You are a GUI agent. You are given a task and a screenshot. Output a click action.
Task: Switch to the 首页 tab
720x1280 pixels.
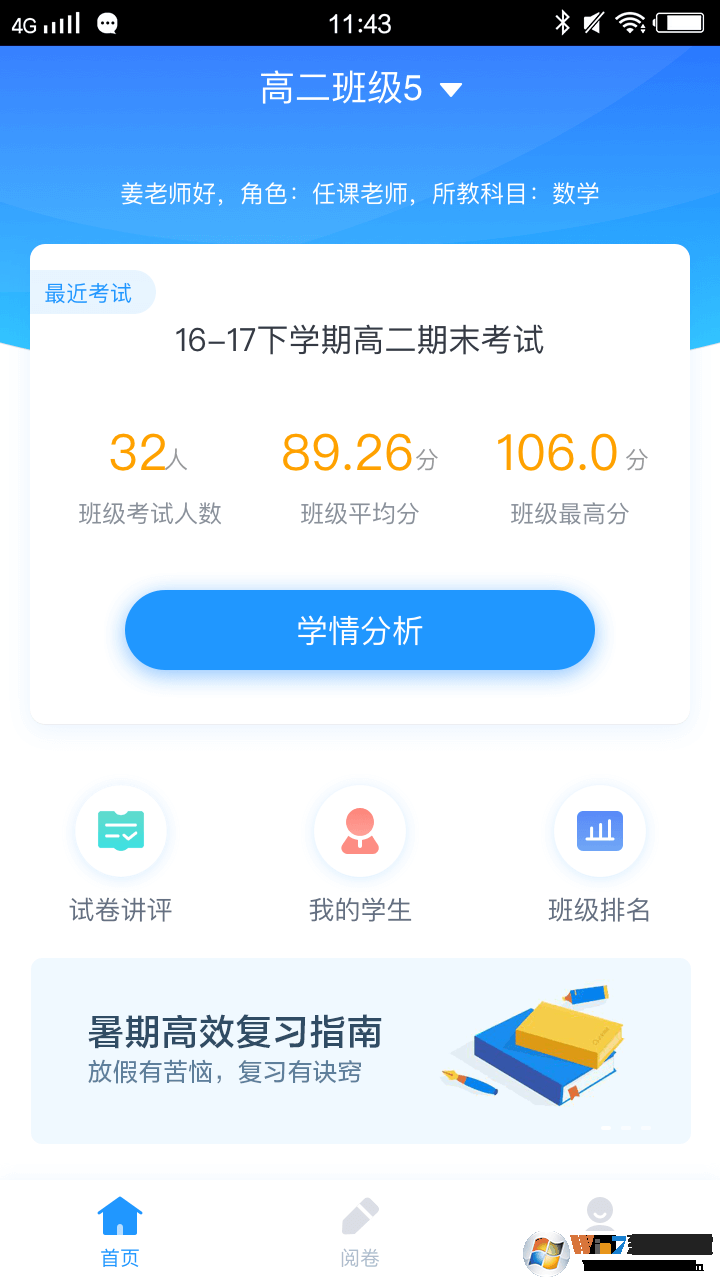[119, 1230]
